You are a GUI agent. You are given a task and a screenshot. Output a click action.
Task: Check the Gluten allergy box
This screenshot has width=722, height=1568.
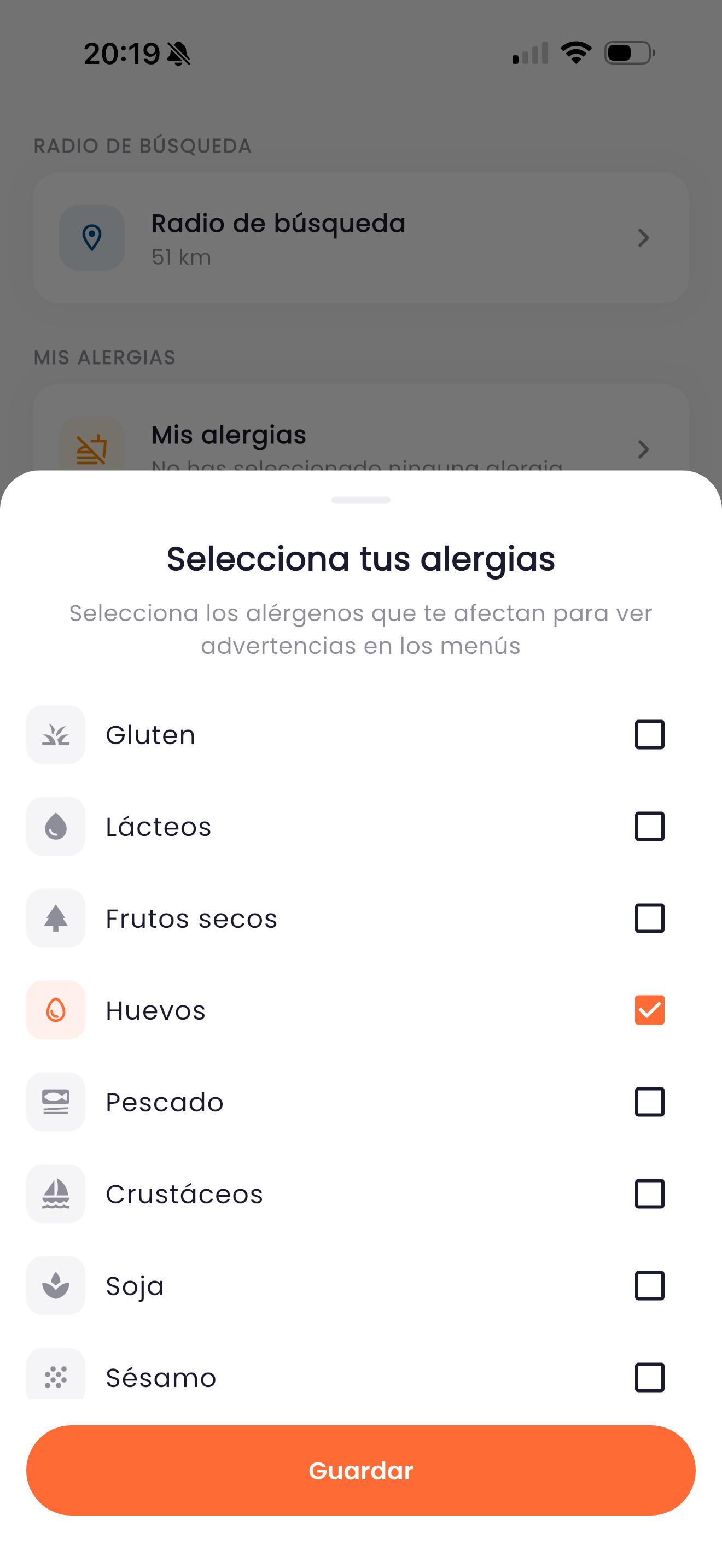(649, 734)
